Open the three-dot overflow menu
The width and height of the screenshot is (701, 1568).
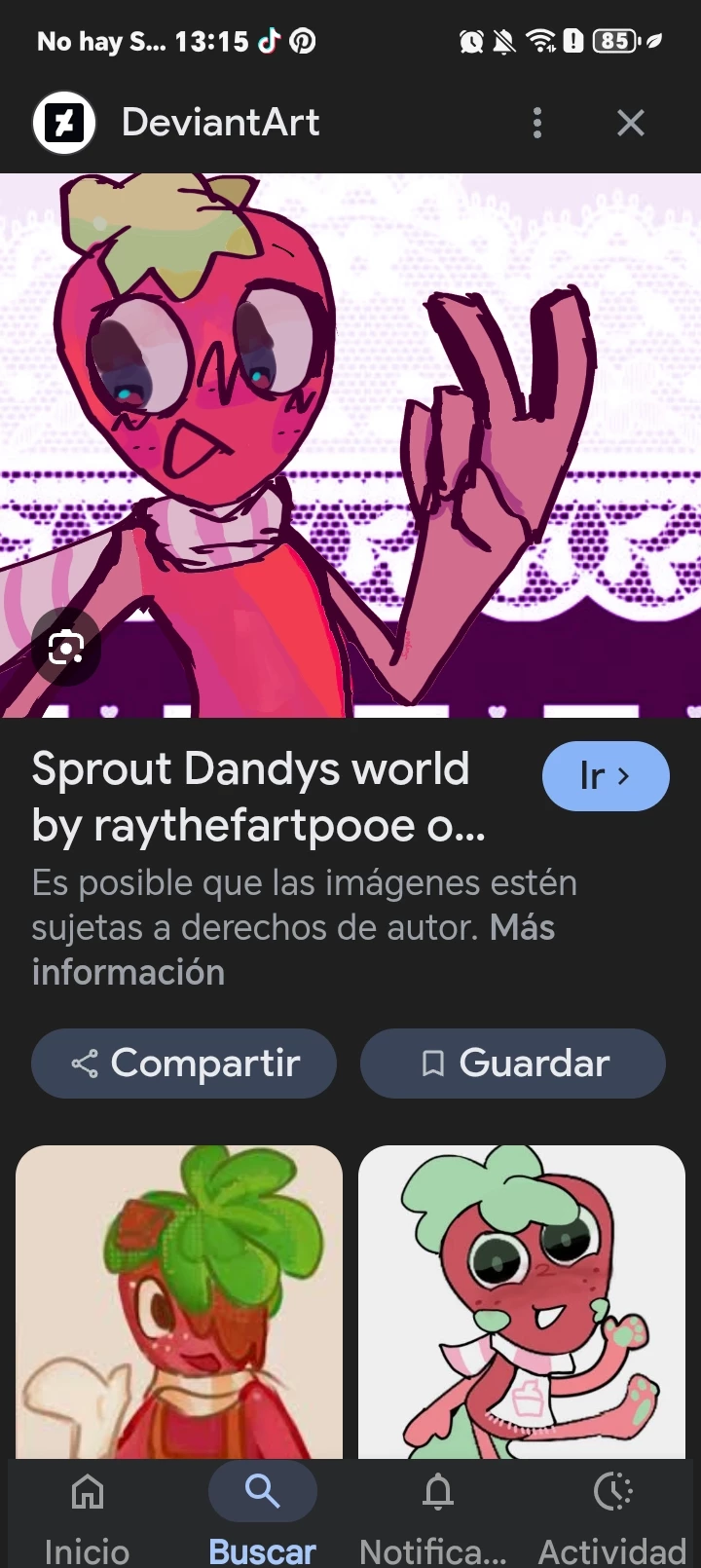point(536,123)
